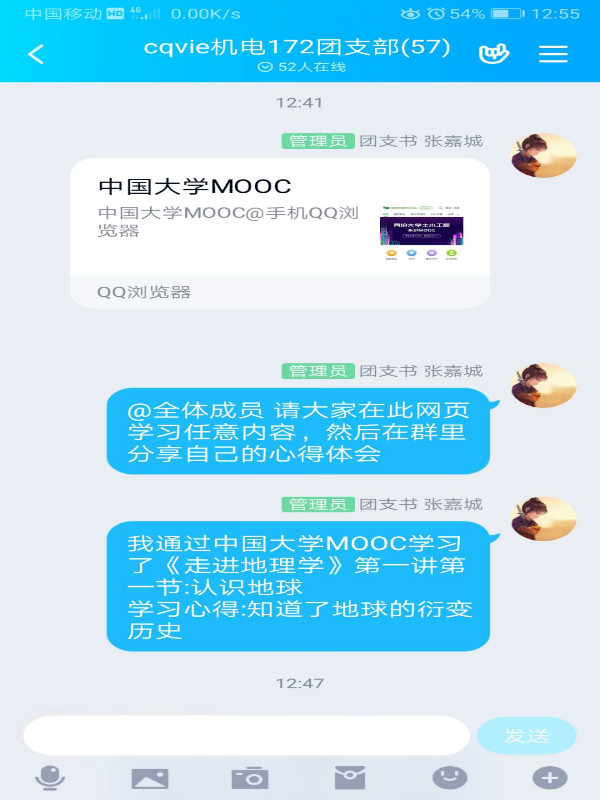
Task: Go back from the group chat
Action: click(x=37, y=54)
